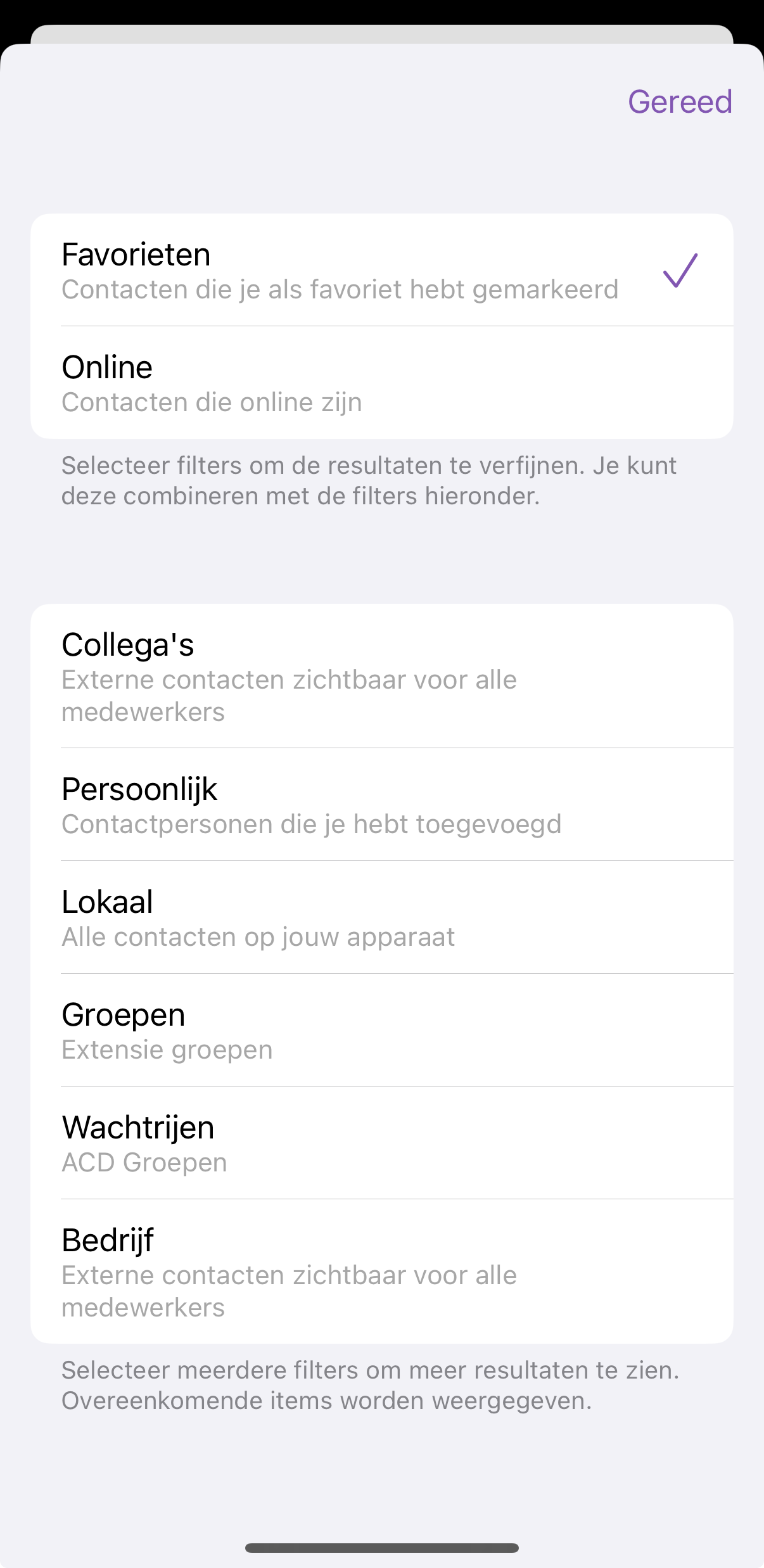Tap Gereed to close the filters
This screenshot has width=764, height=1568.
679,102
